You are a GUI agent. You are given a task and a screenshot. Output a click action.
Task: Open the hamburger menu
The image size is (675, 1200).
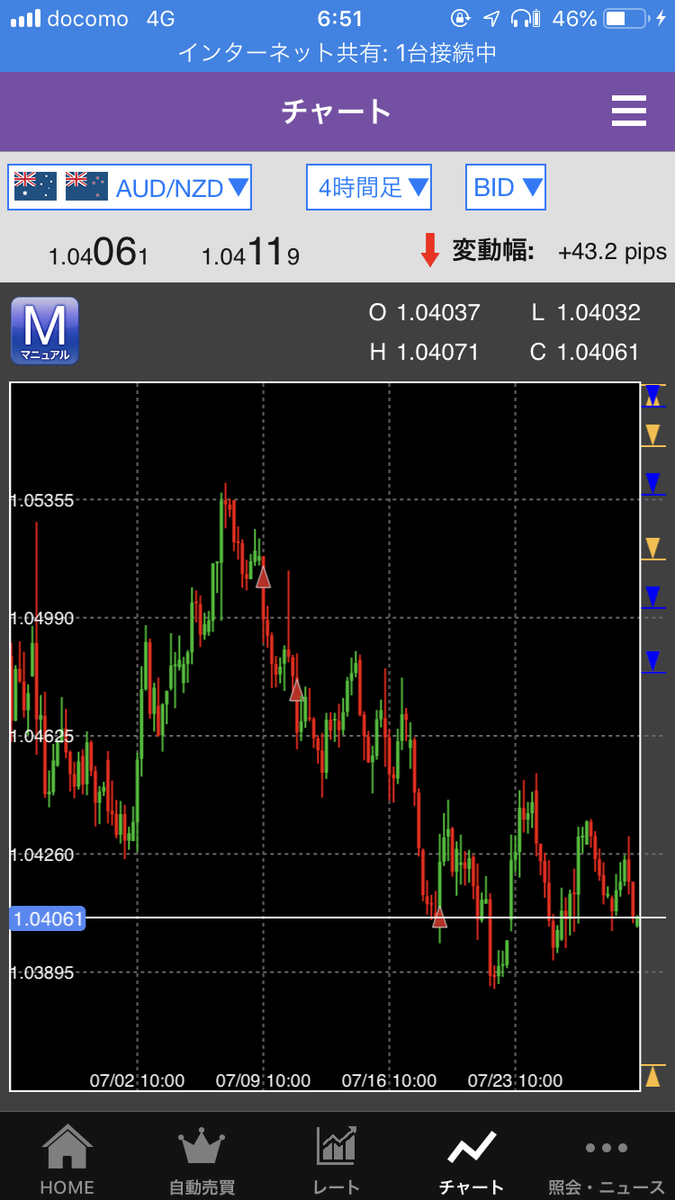[629, 111]
